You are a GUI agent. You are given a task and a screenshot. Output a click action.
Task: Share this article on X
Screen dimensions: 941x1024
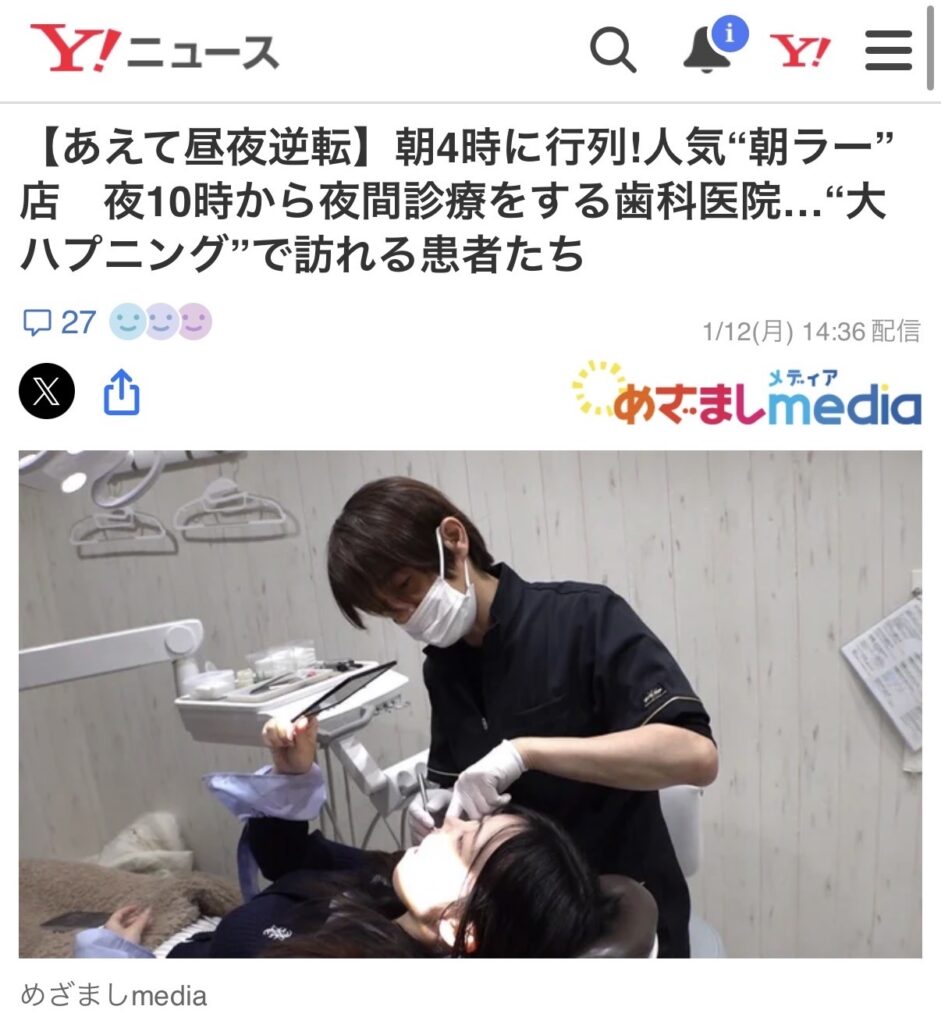(46, 391)
